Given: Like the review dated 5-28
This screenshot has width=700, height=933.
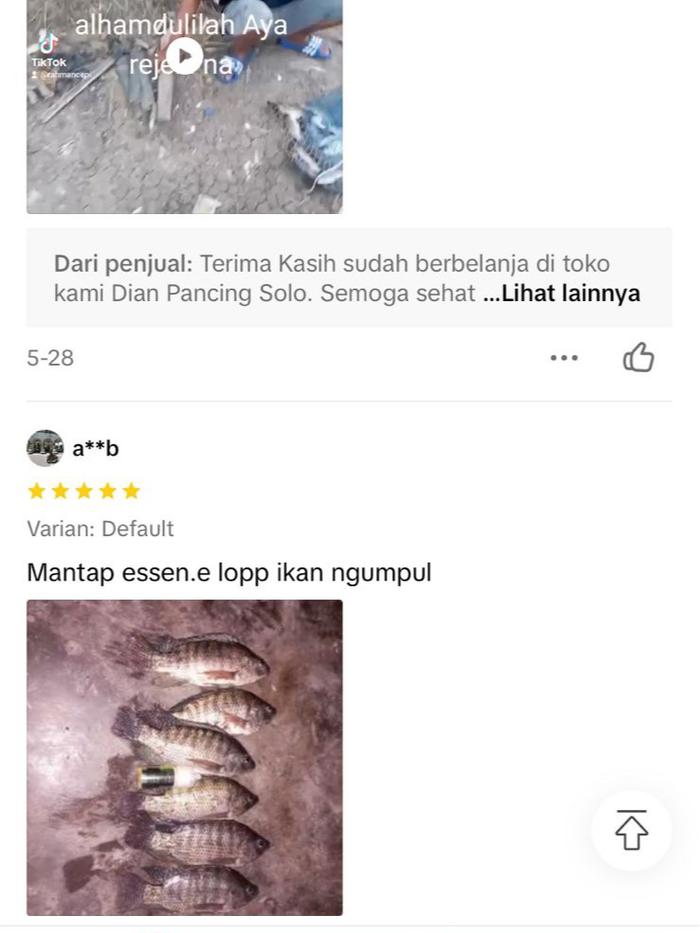Looking at the screenshot, I should 638,357.
